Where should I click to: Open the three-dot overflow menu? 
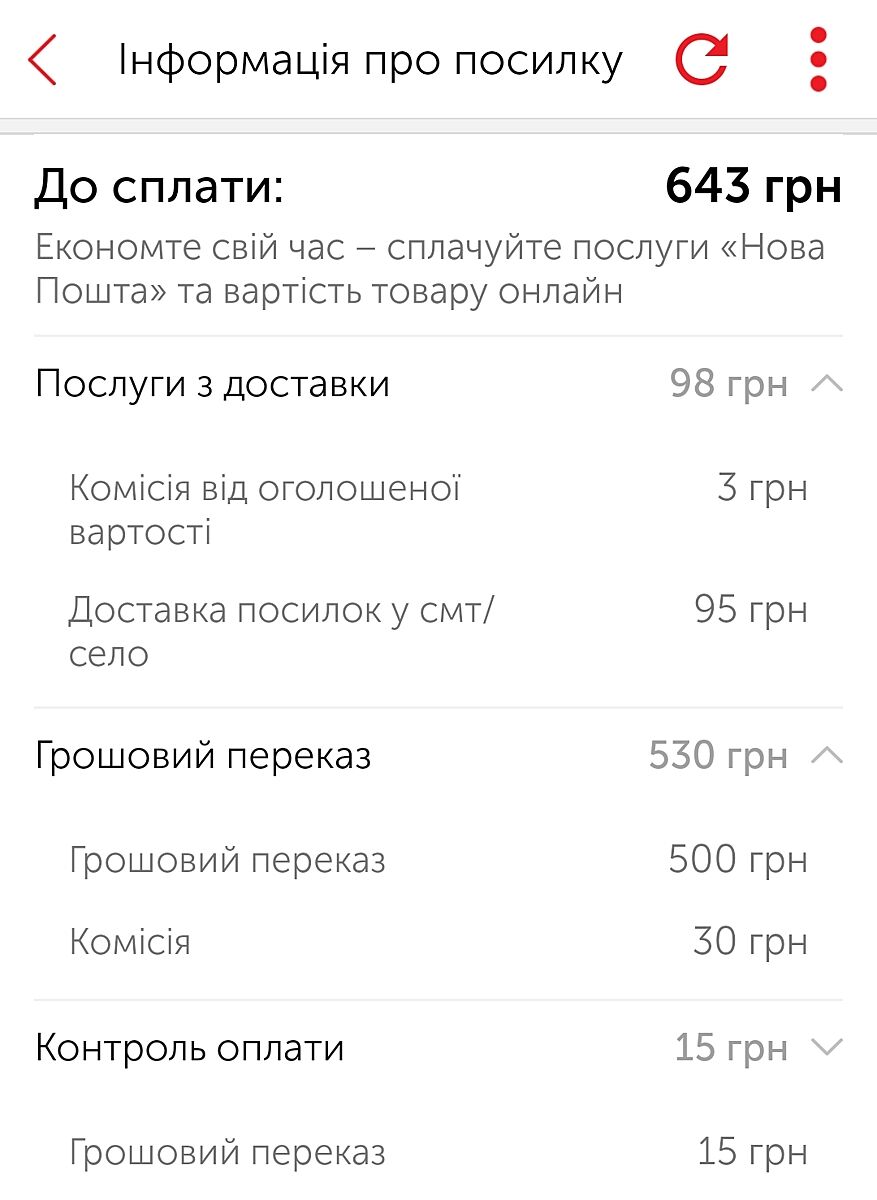click(818, 60)
